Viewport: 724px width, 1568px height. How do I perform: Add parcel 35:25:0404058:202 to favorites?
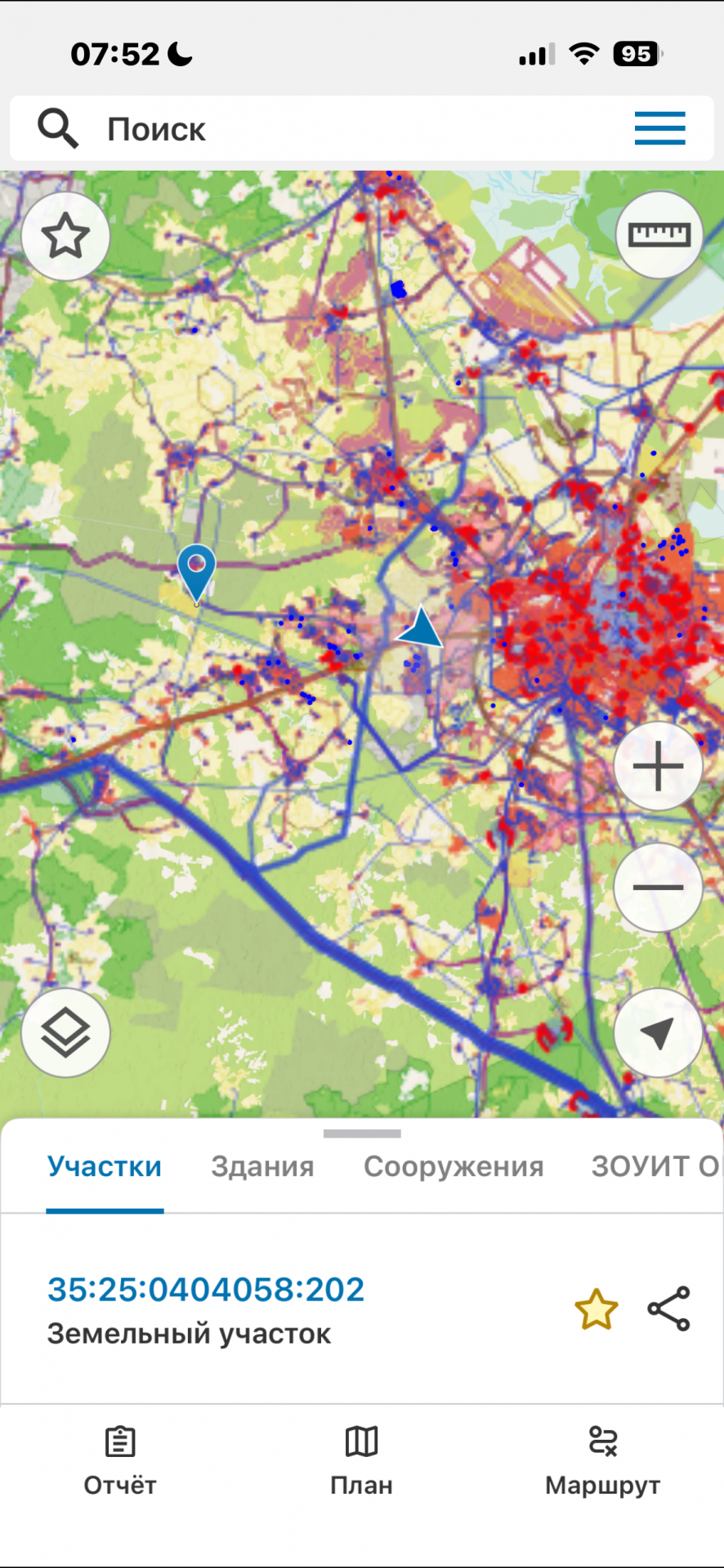click(596, 1309)
